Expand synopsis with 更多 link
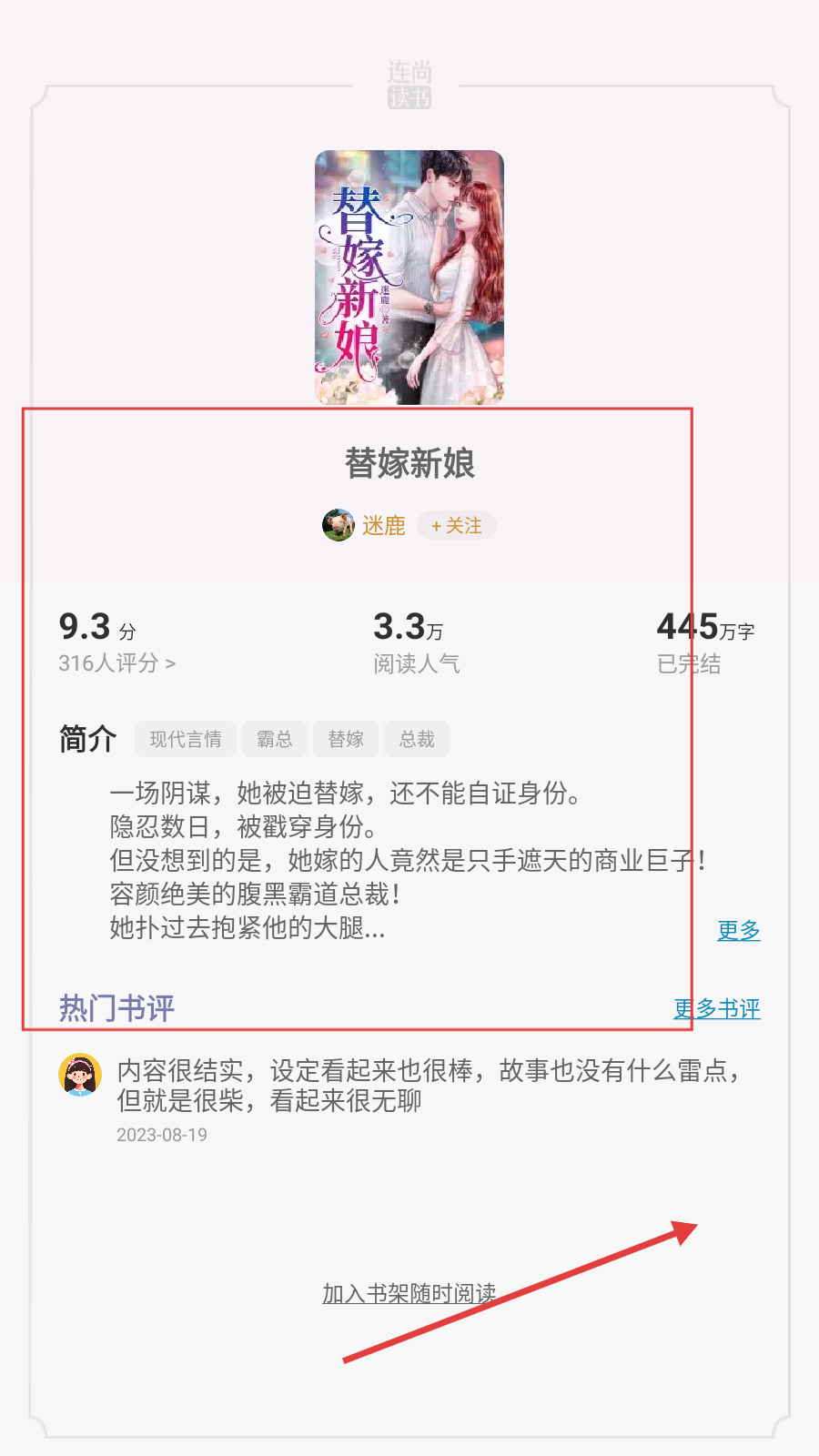 (738, 930)
